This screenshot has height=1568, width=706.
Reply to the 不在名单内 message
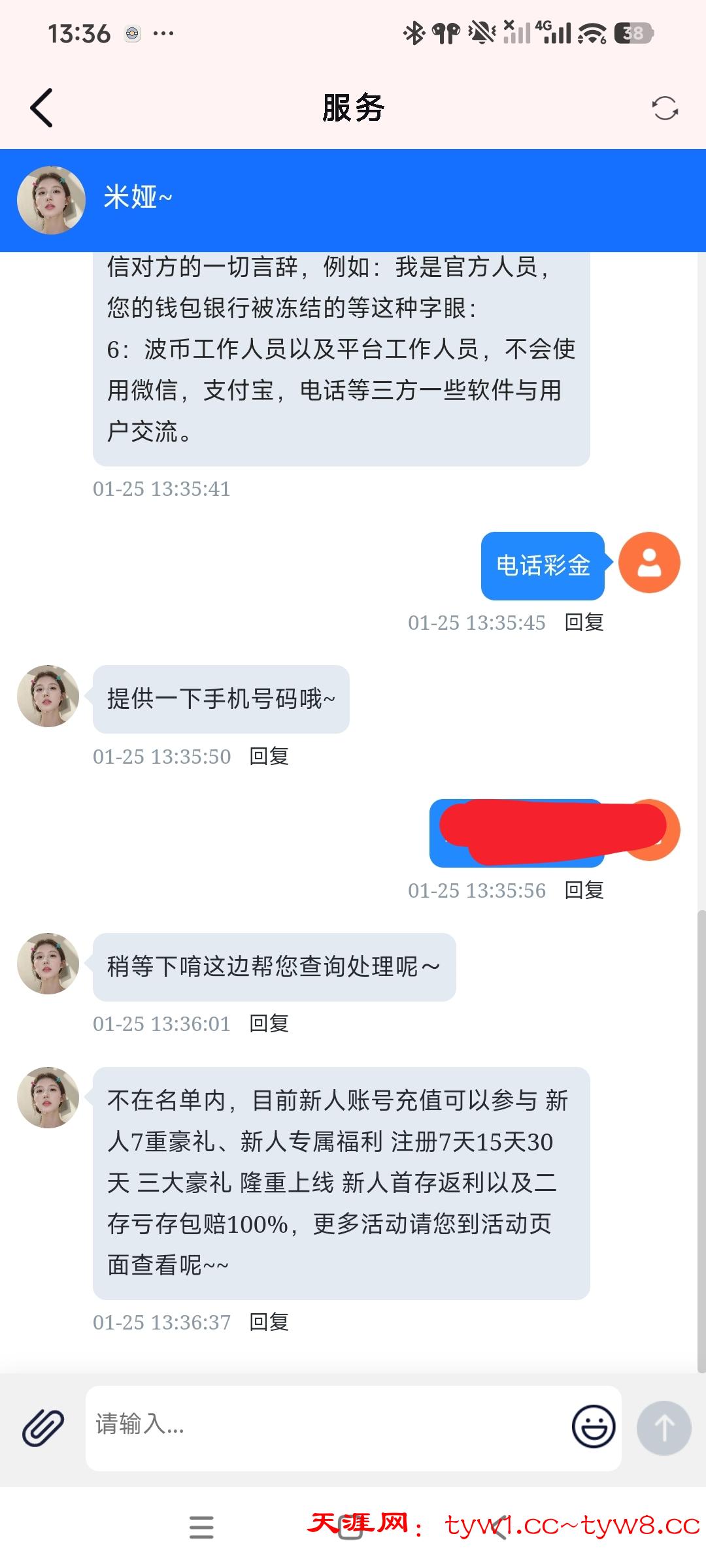coord(269,1322)
